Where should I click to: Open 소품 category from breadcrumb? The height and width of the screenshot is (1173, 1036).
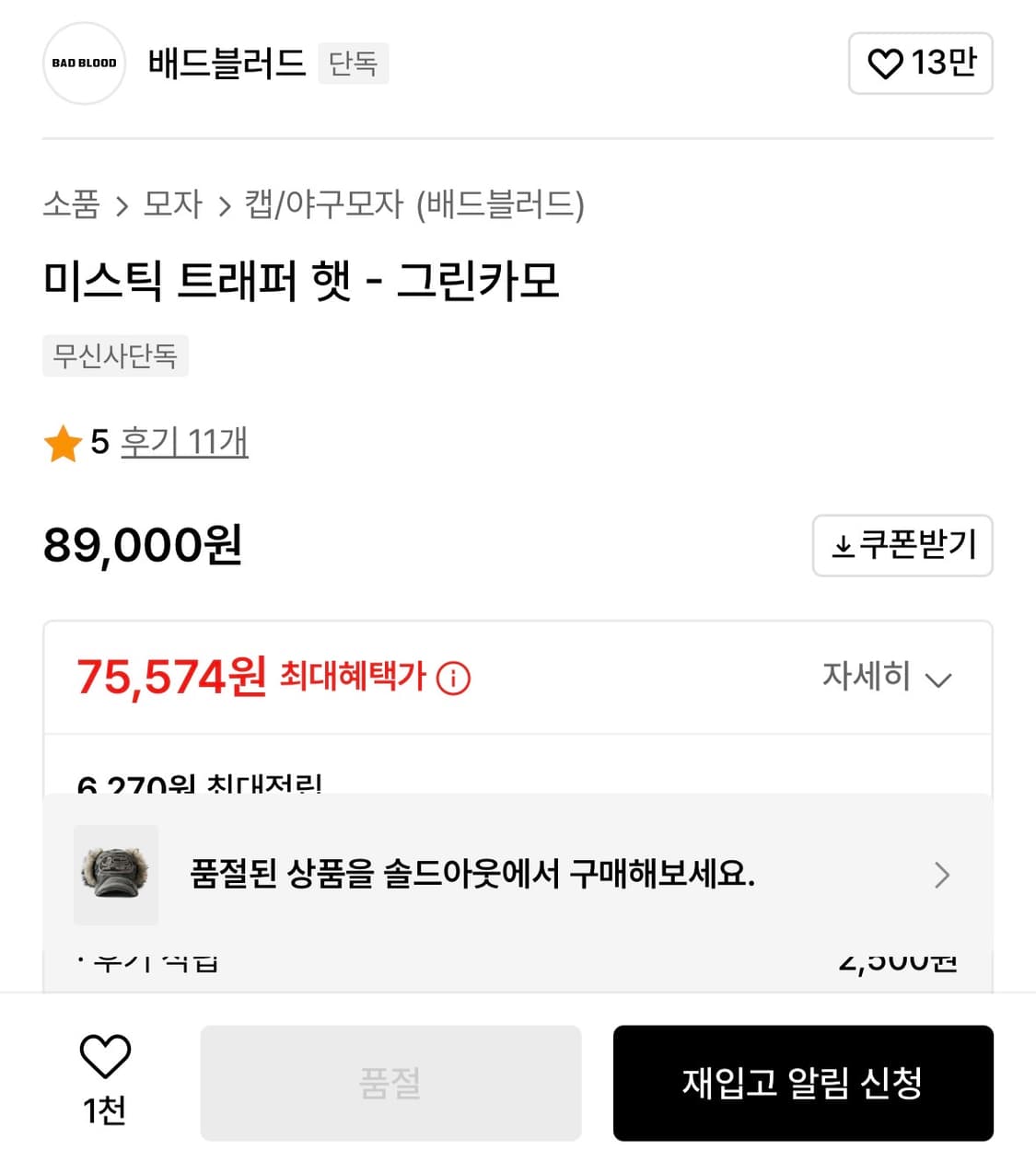click(x=72, y=204)
